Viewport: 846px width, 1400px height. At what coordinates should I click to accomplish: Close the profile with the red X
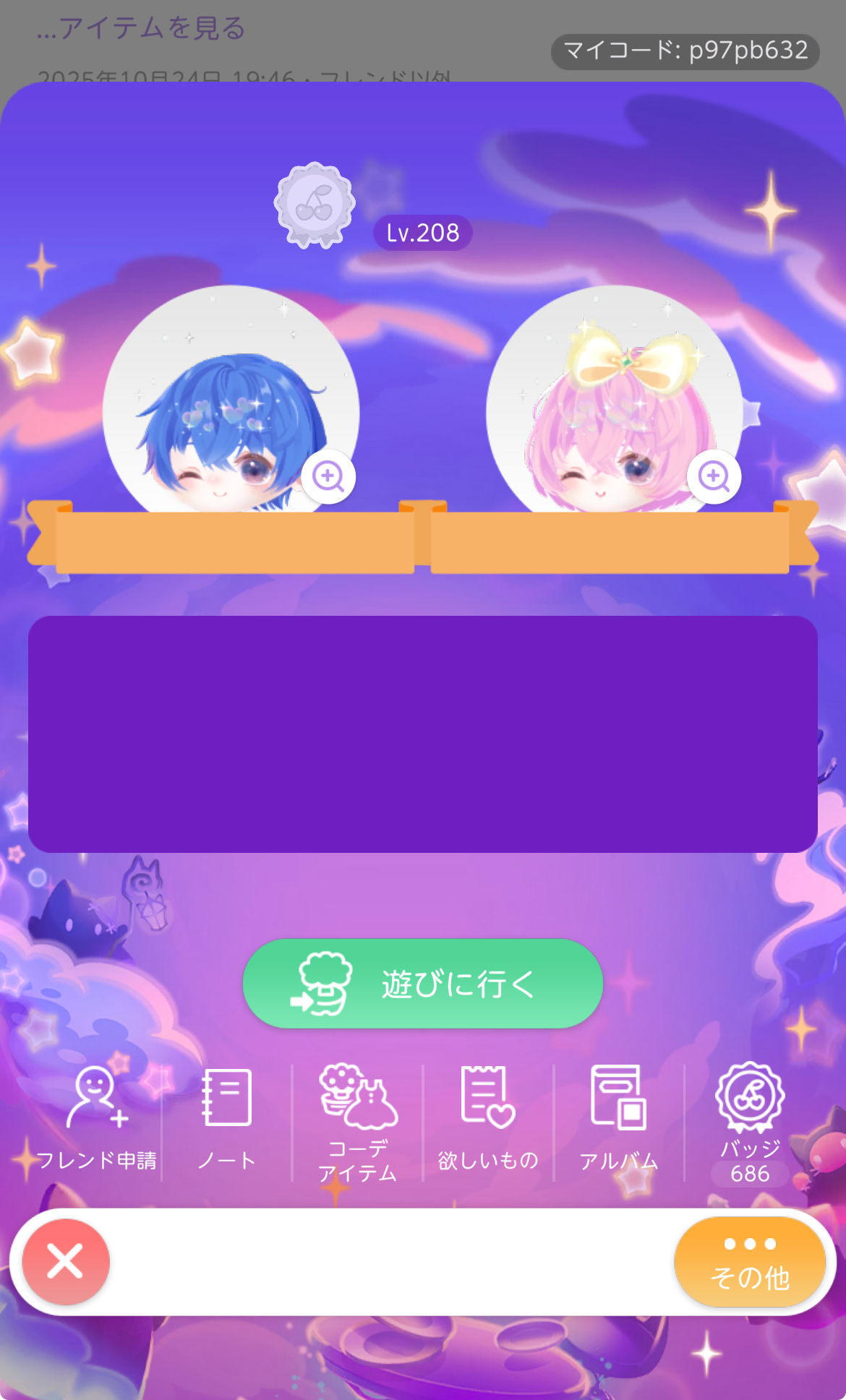(66, 1262)
